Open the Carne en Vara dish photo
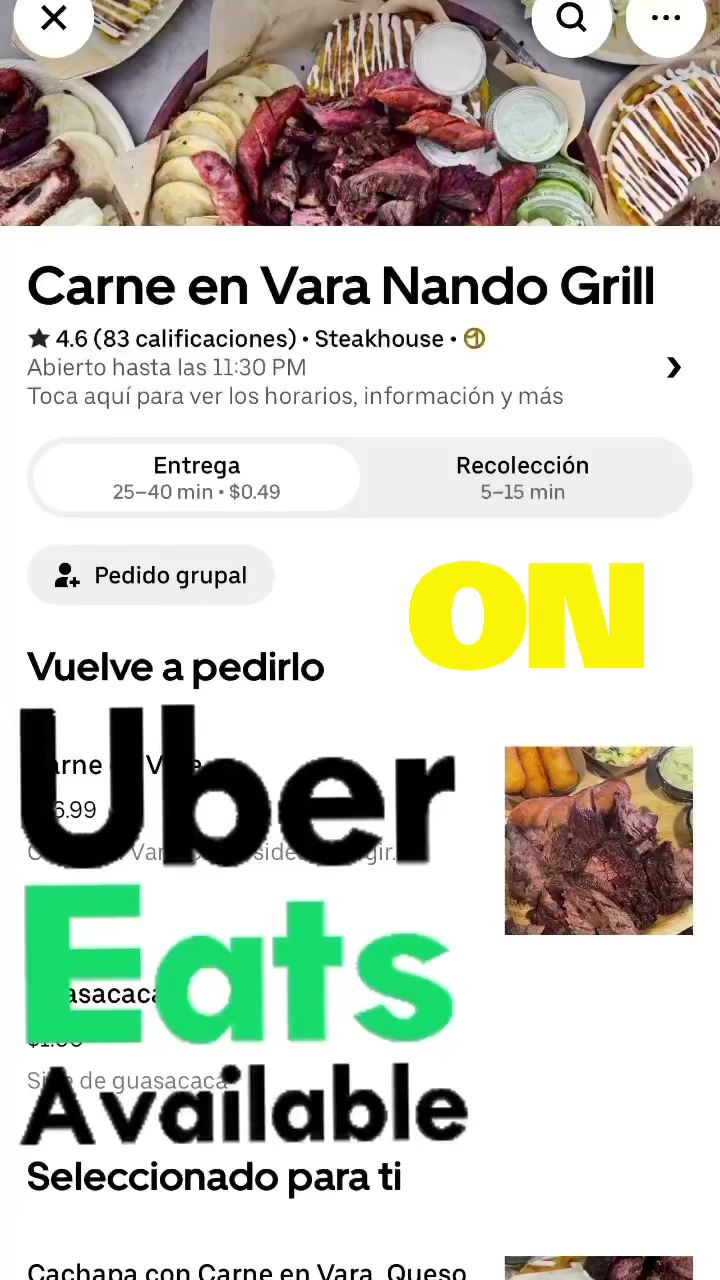This screenshot has width=720, height=1280. pos(598,840)
